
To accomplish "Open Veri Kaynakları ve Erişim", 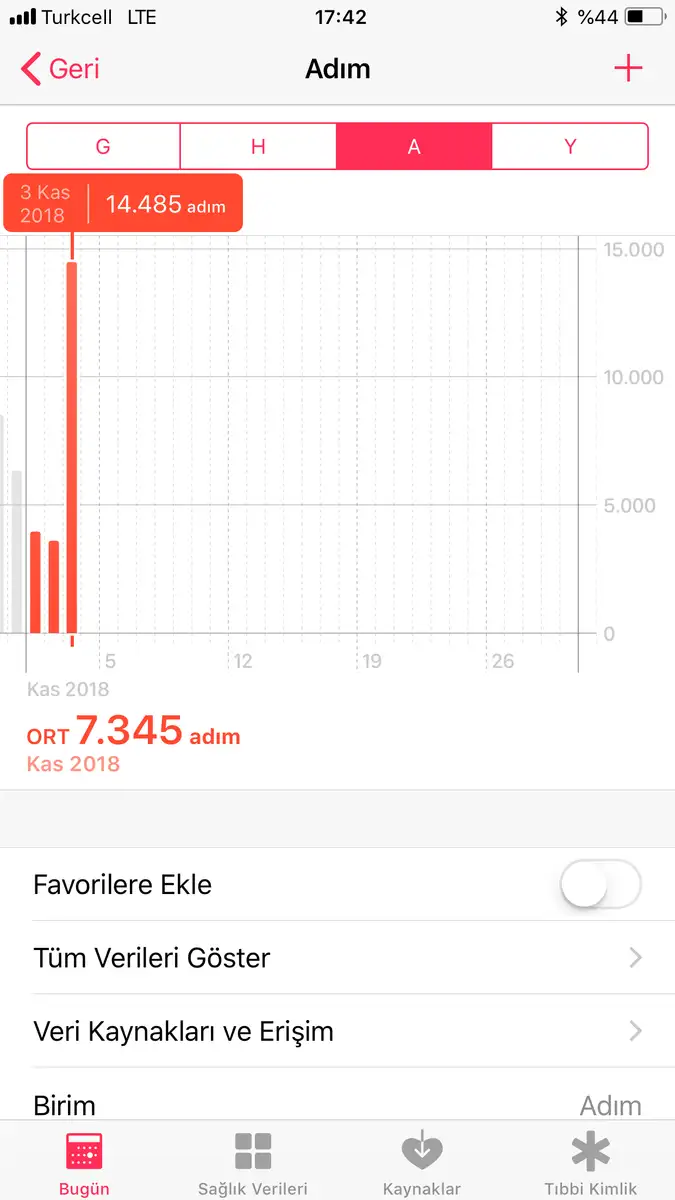I will (337, 1031).
